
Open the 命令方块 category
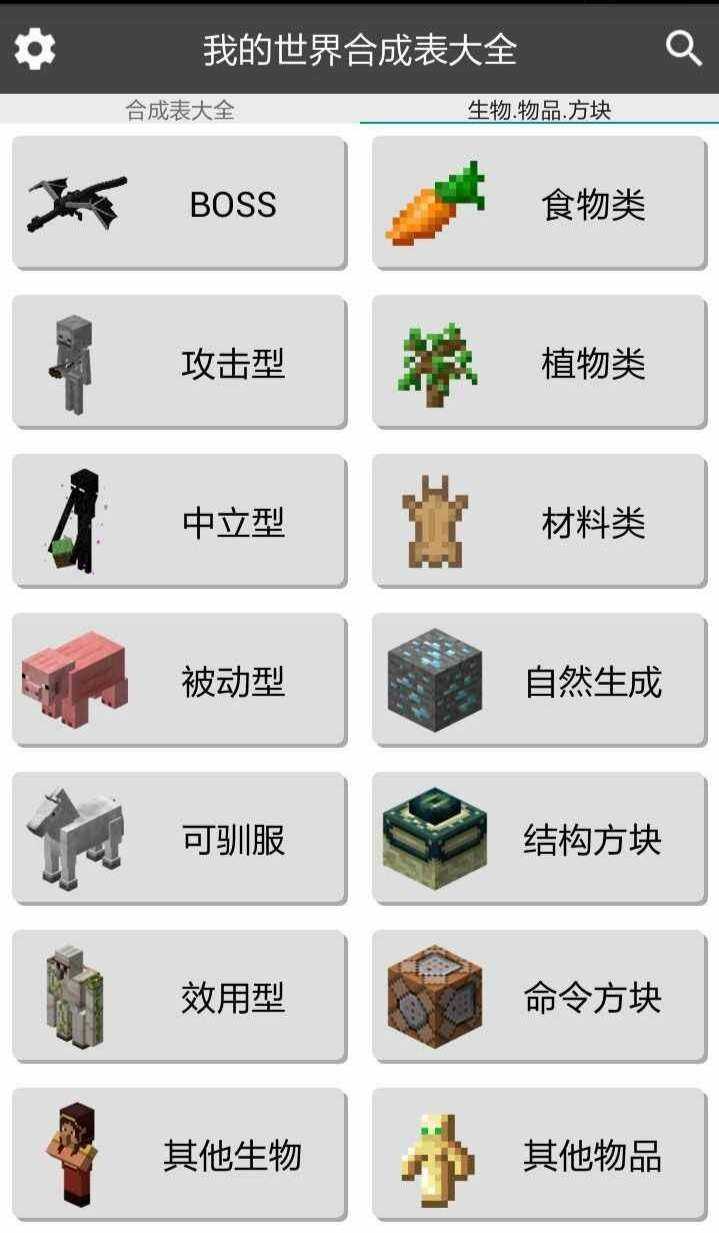pyautogui.click(x=539, y=996)
